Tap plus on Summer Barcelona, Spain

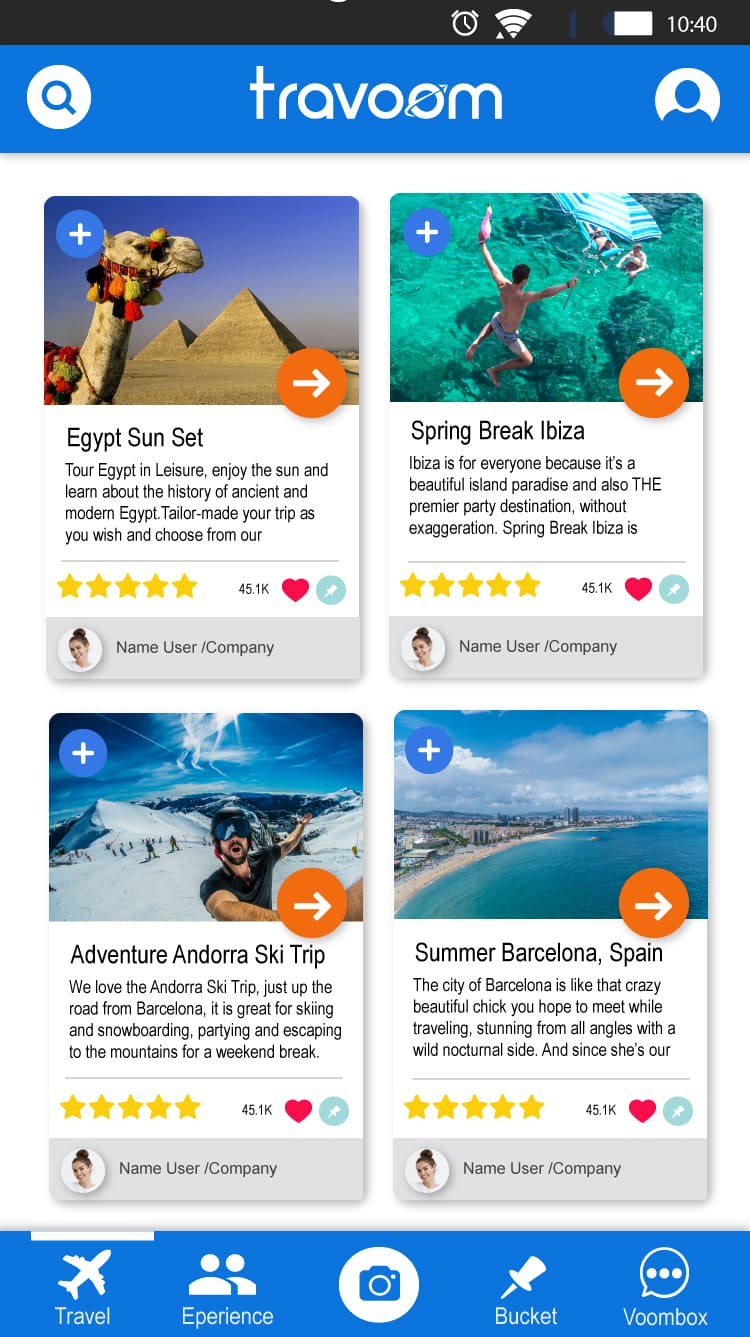[429, 750]
